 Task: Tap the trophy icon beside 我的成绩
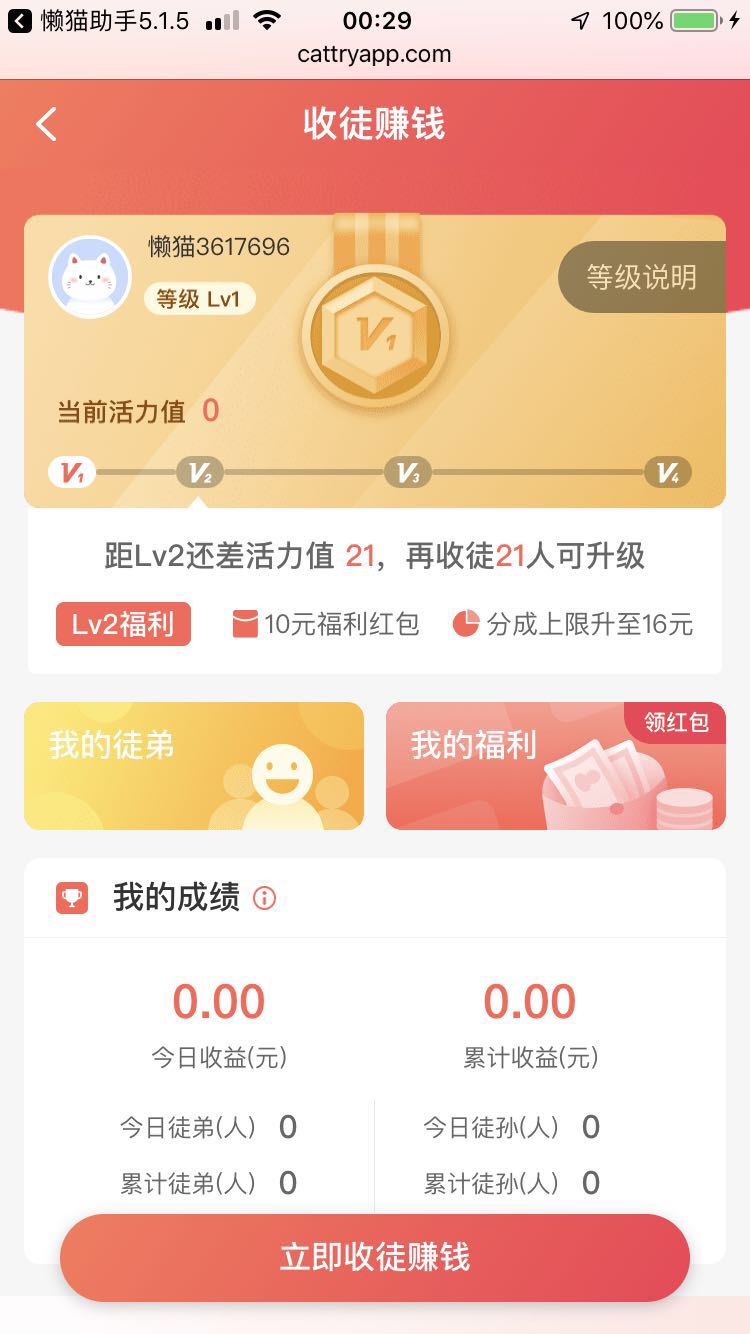click(71, 897)
